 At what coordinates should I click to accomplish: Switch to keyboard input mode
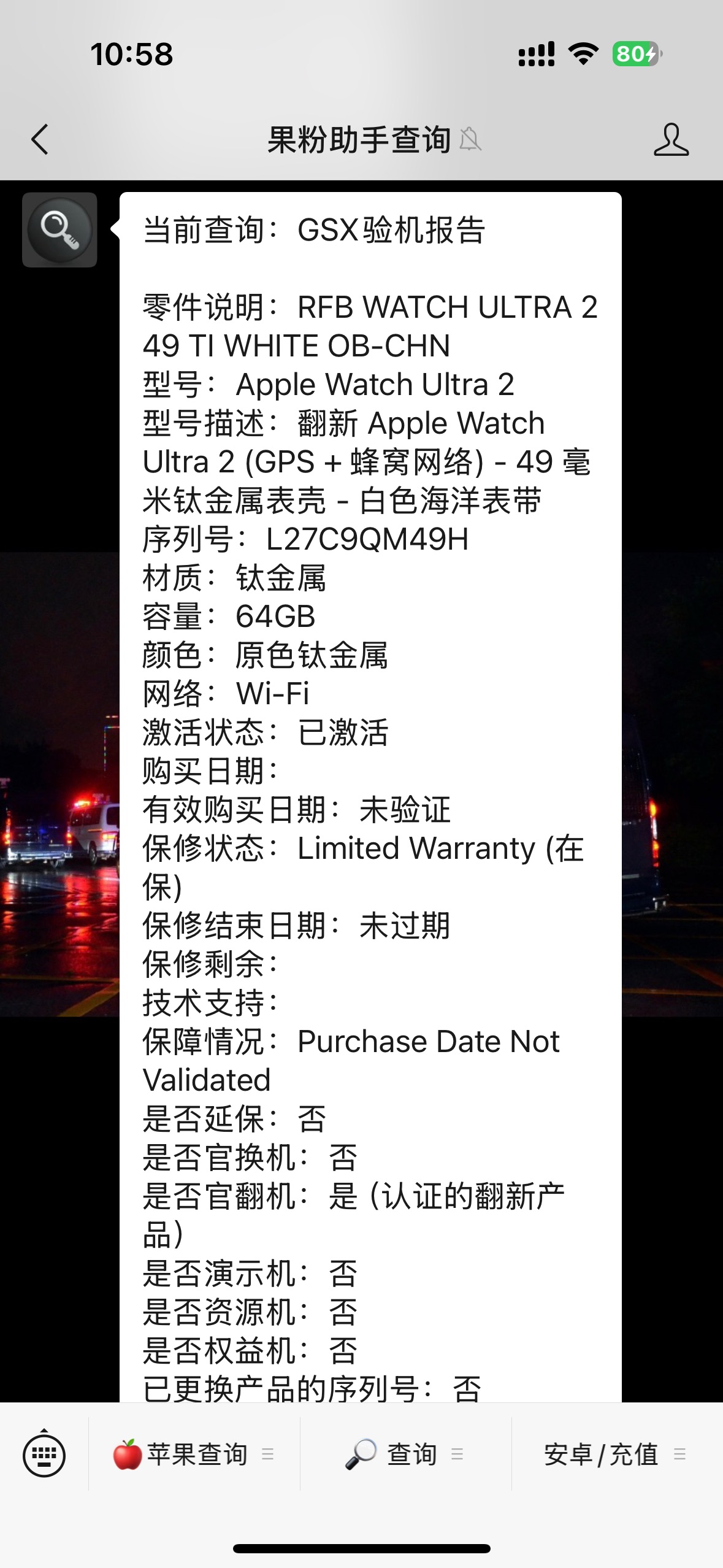(44, 1454)
